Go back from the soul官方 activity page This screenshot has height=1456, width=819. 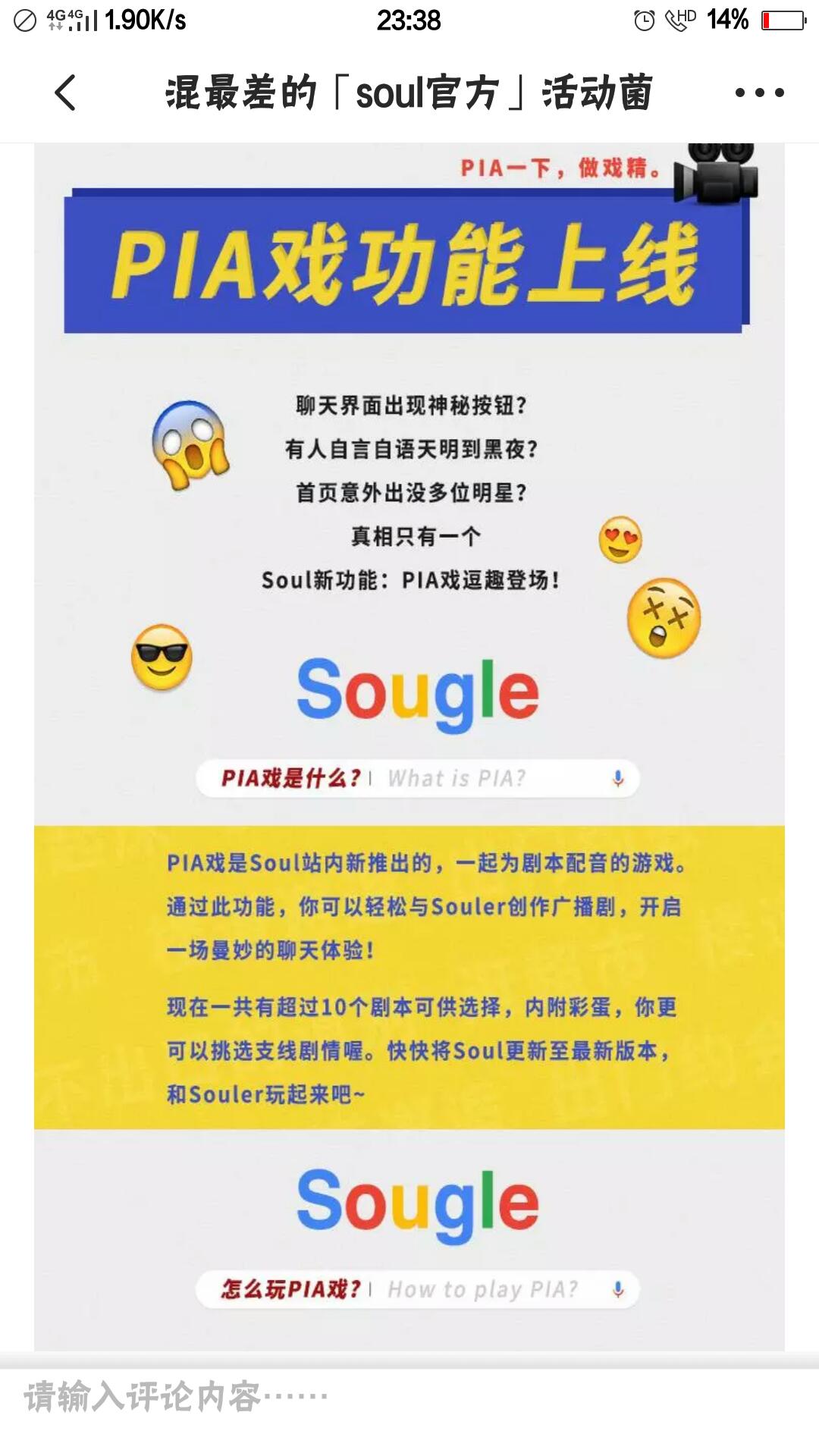coord(66,93)
